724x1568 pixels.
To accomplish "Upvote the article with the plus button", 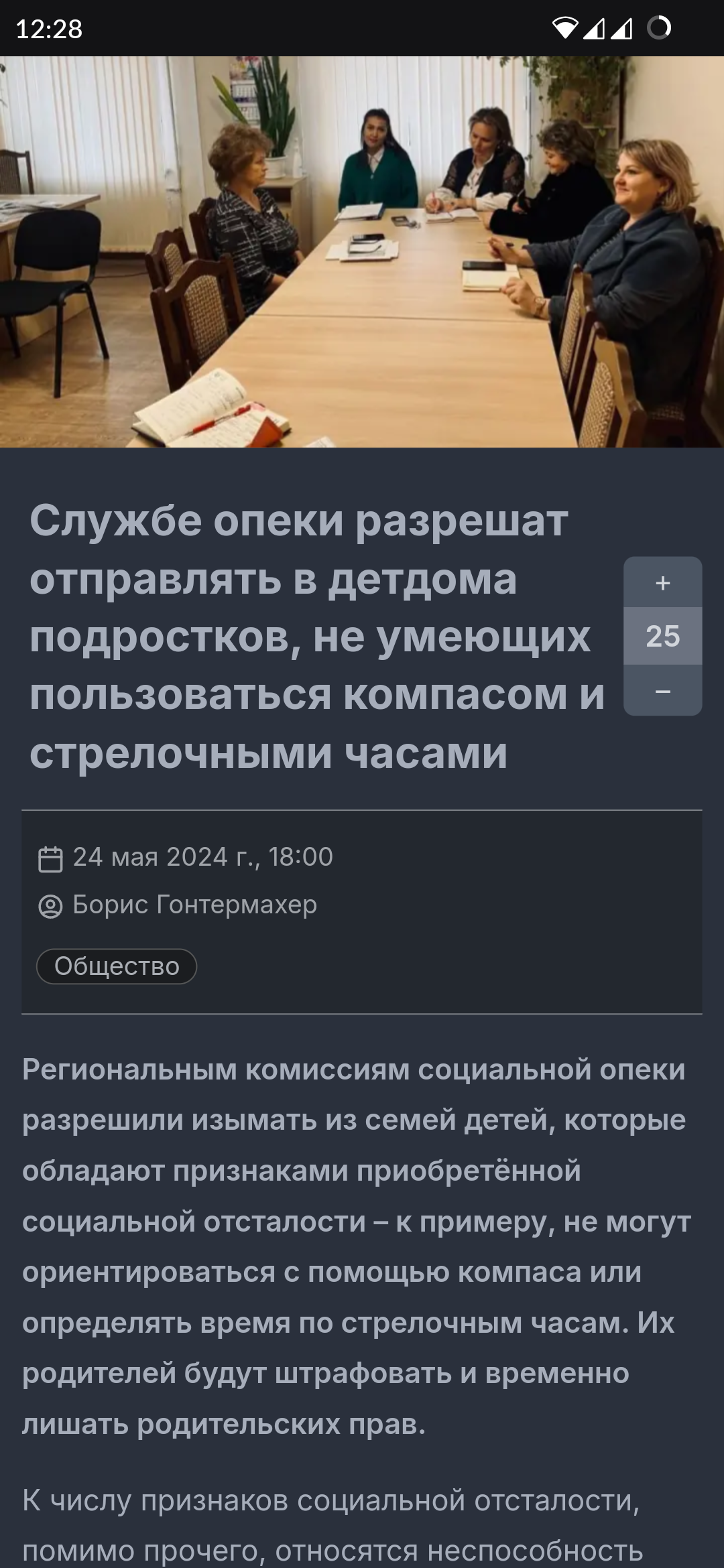I will point(662,582).
